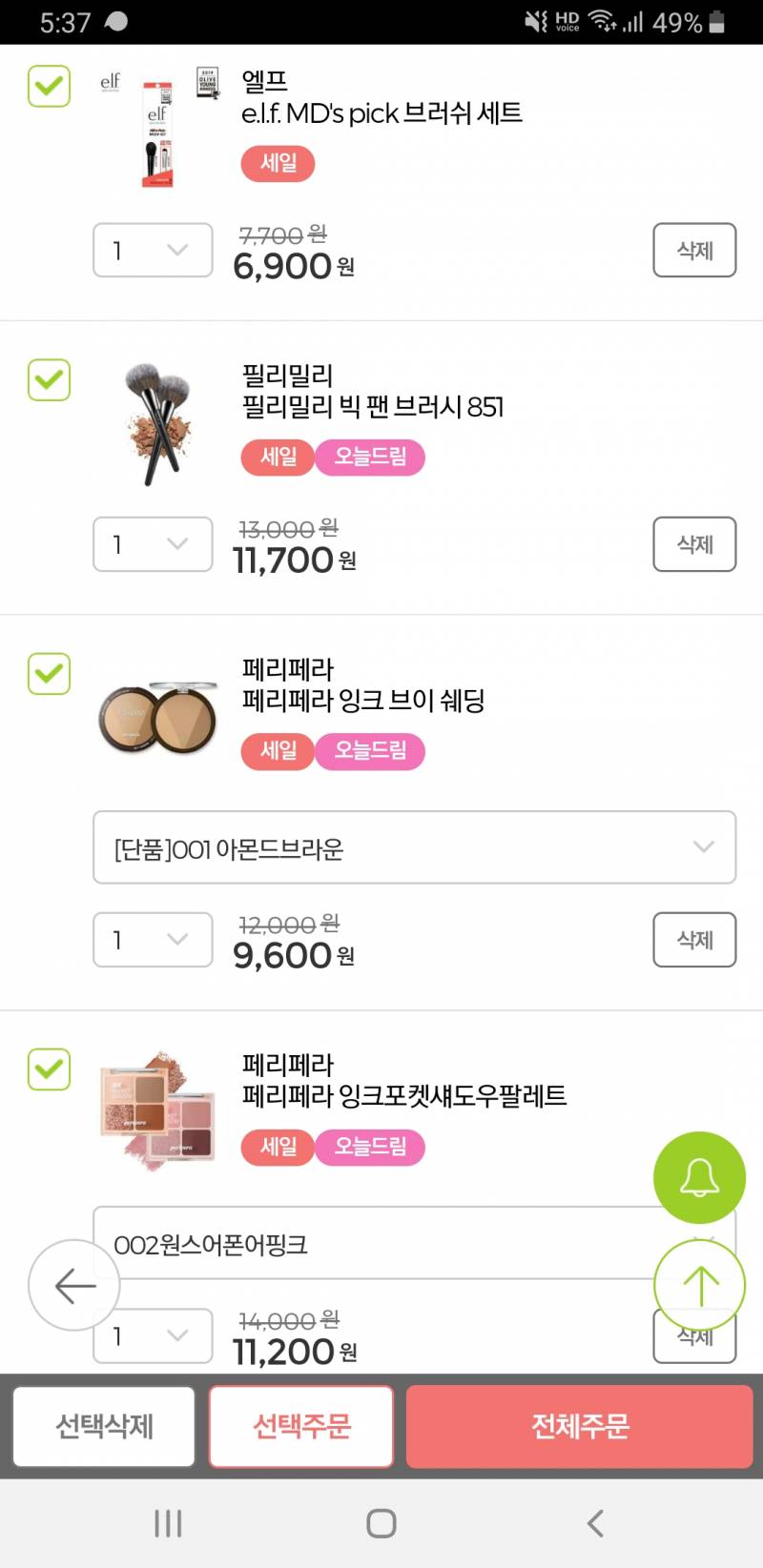Image resolution: width=763 pixels, height=1568 pixels.
Task: Open quantity dropdown for e.l.f. brush set
Action: (153, 251)
